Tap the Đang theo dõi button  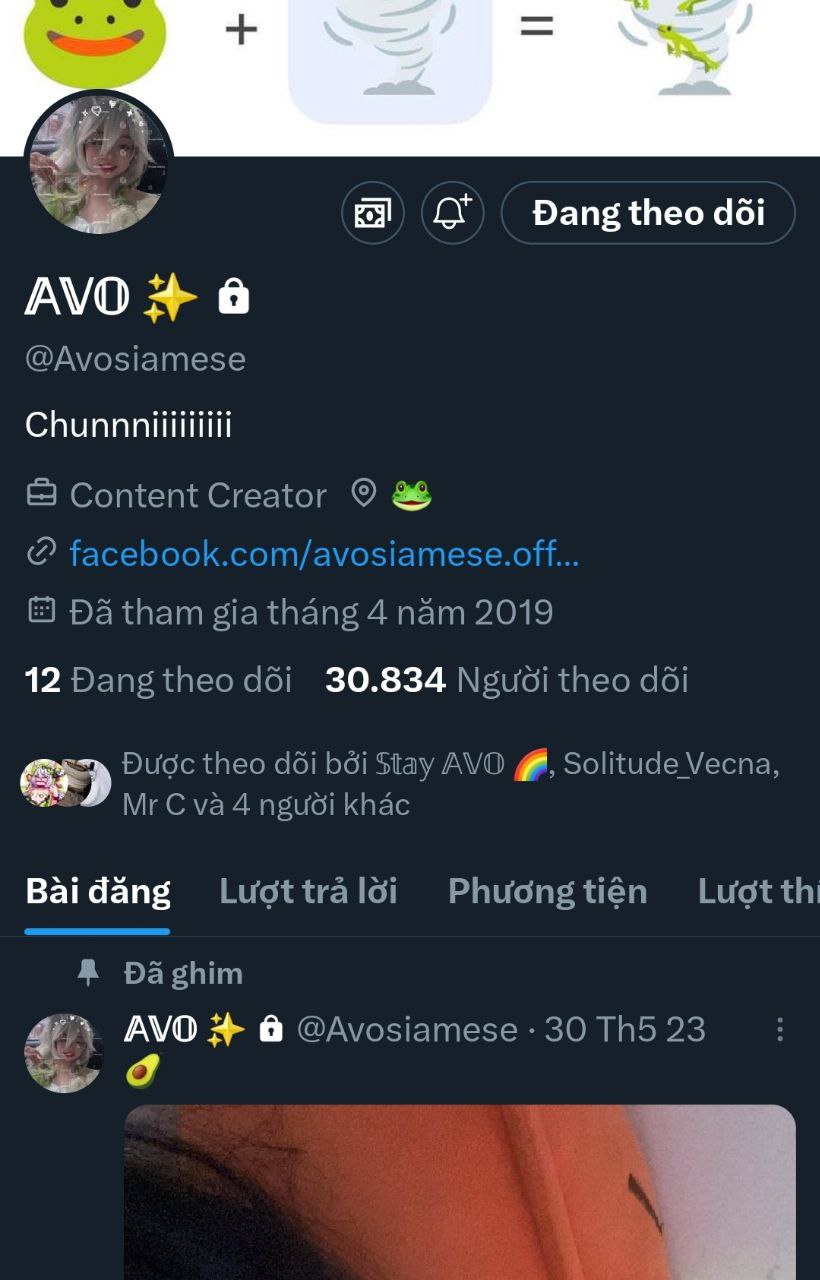click(648, 212)
